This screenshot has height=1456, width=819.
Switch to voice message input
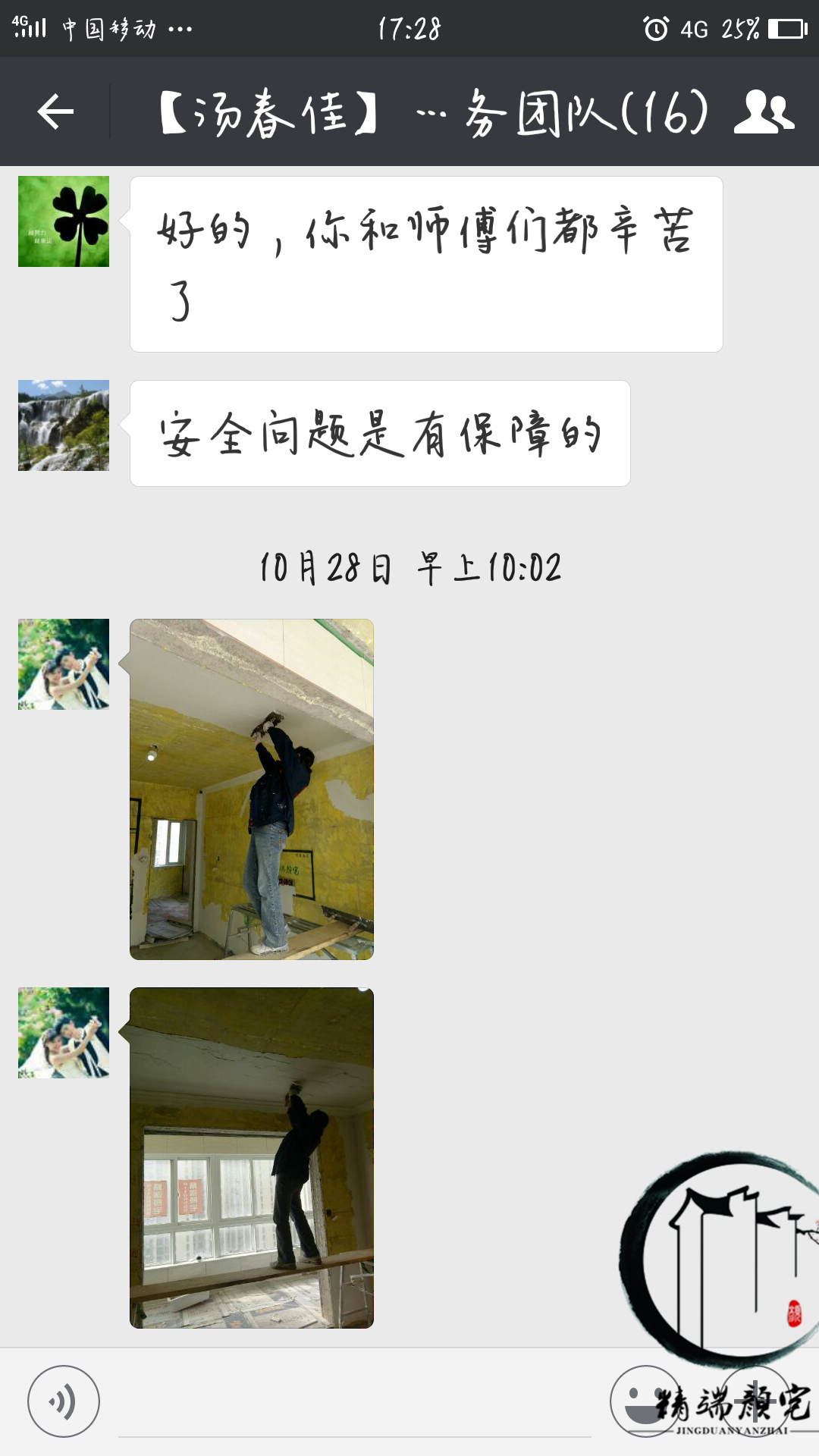[x=64, y=1401]
